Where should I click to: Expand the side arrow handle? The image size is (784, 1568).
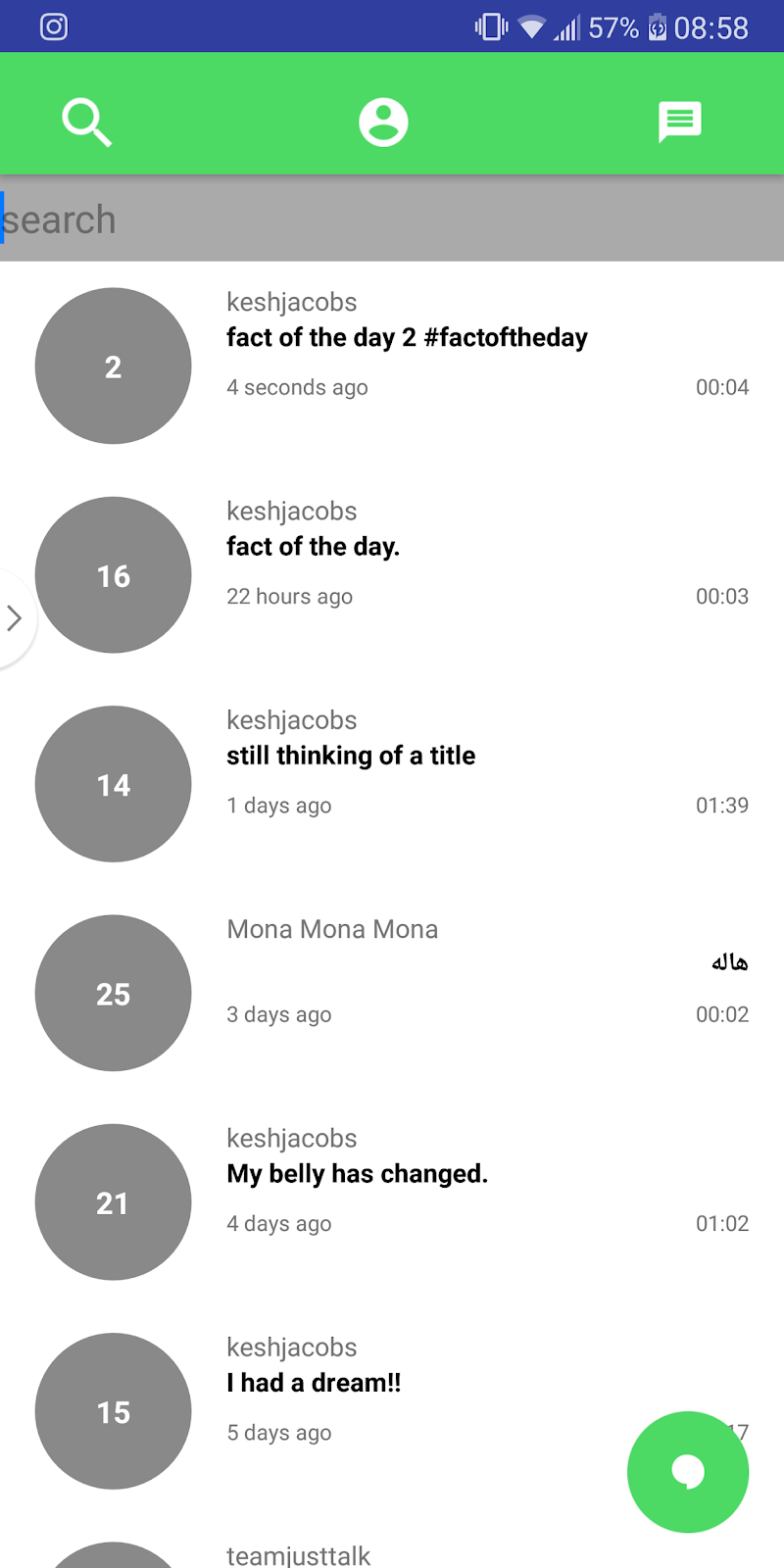[15, 618]
